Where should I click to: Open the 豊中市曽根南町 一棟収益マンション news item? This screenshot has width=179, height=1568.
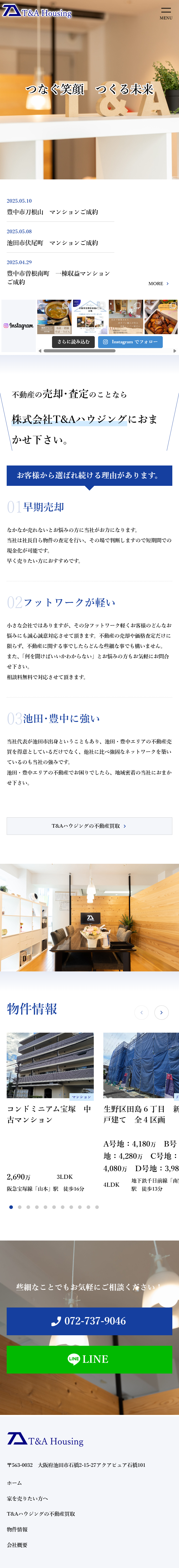click(58, 277)
